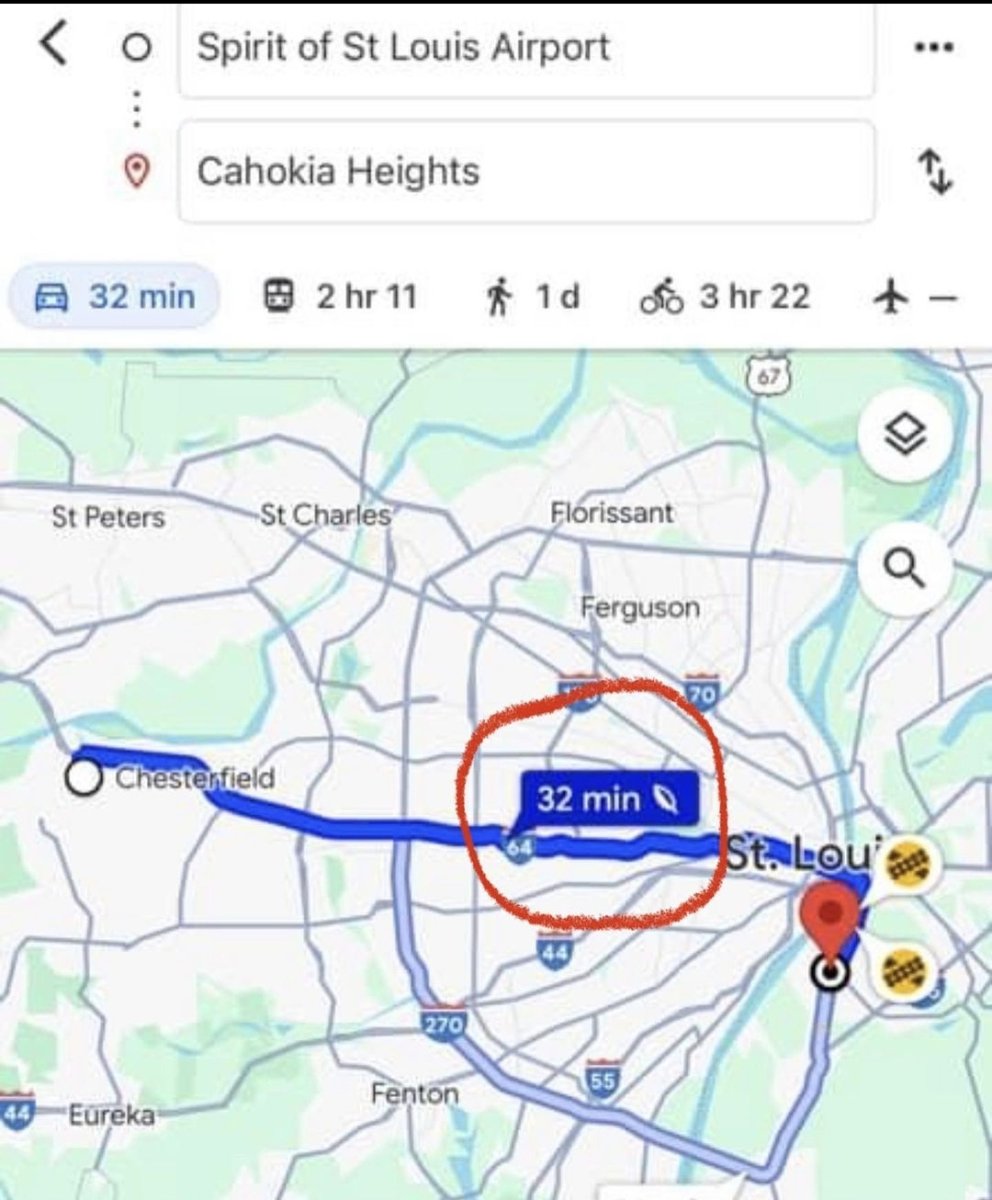Open the three-dot overflow menu

(932, 48)
